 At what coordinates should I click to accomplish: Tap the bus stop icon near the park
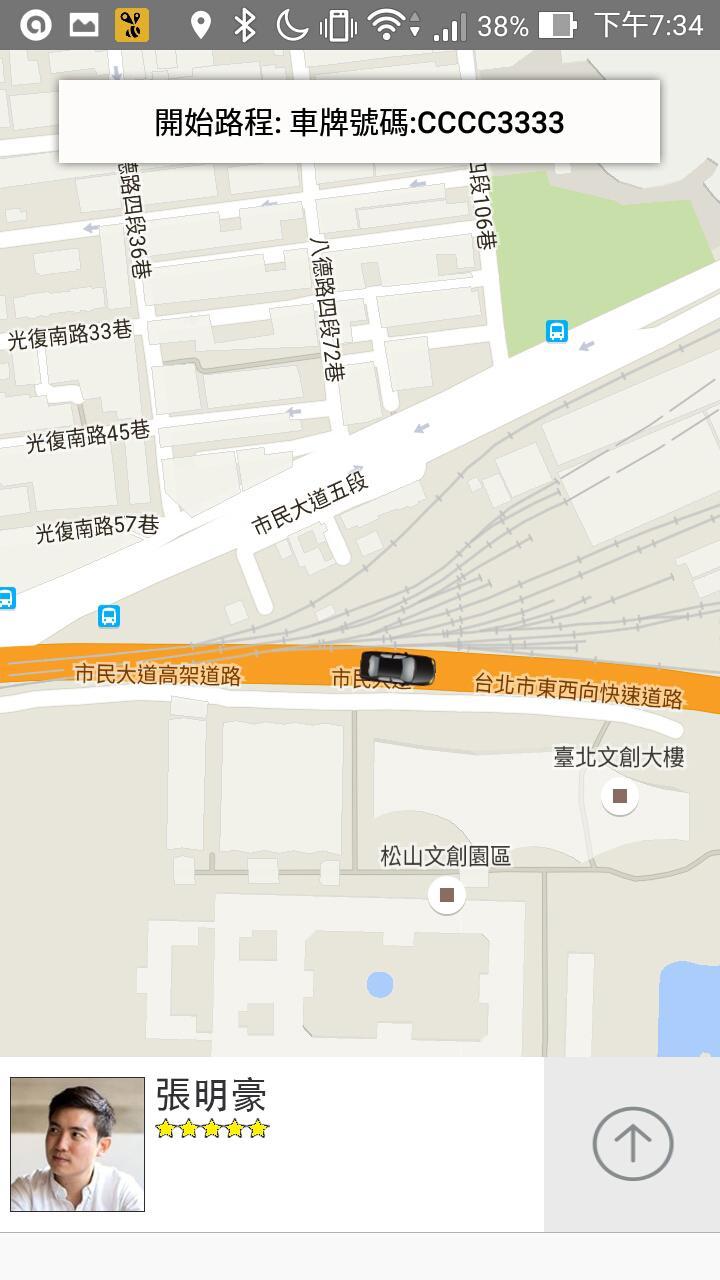[557, 331]
